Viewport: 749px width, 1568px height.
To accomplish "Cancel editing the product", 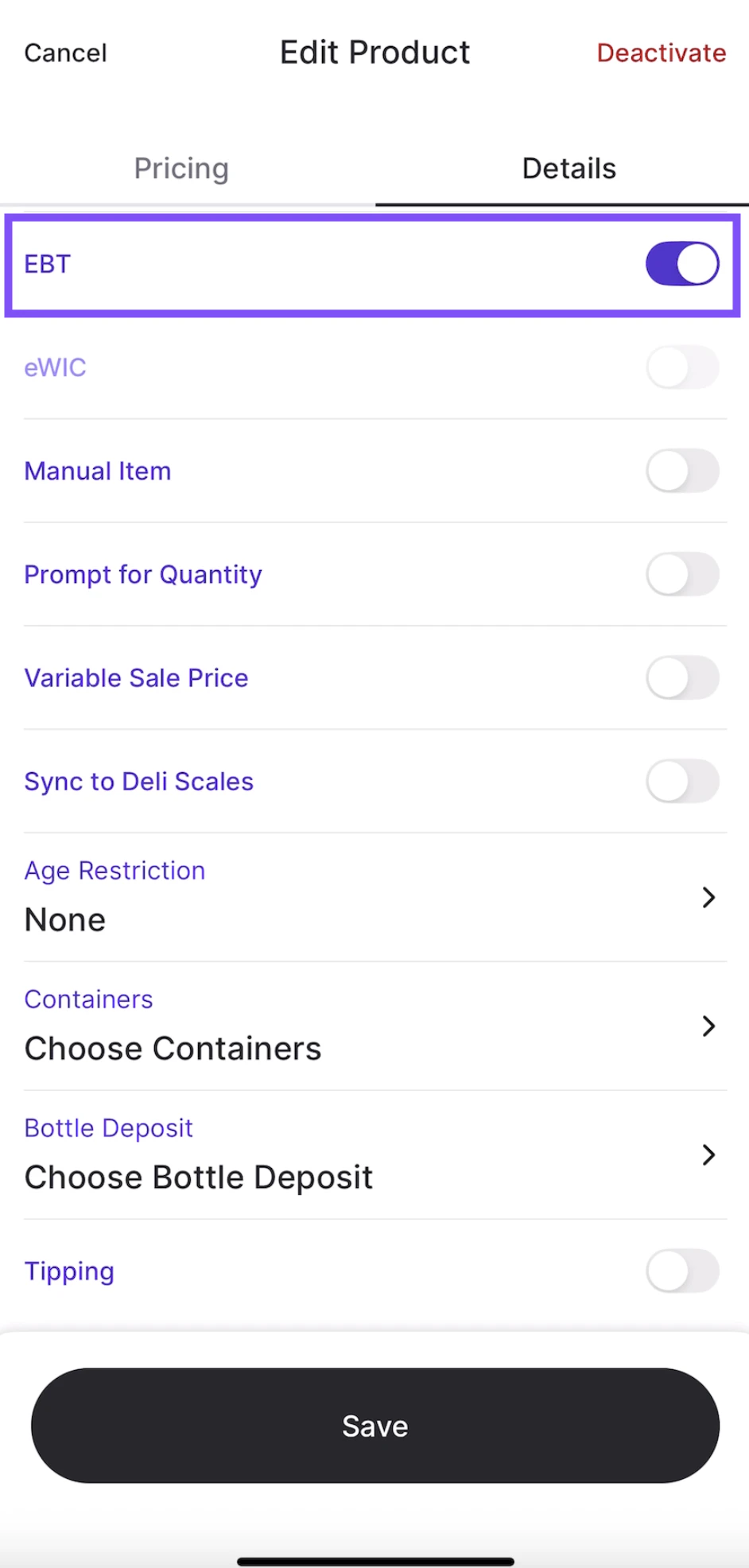I will pyautogui.click(x=65, y=53).
